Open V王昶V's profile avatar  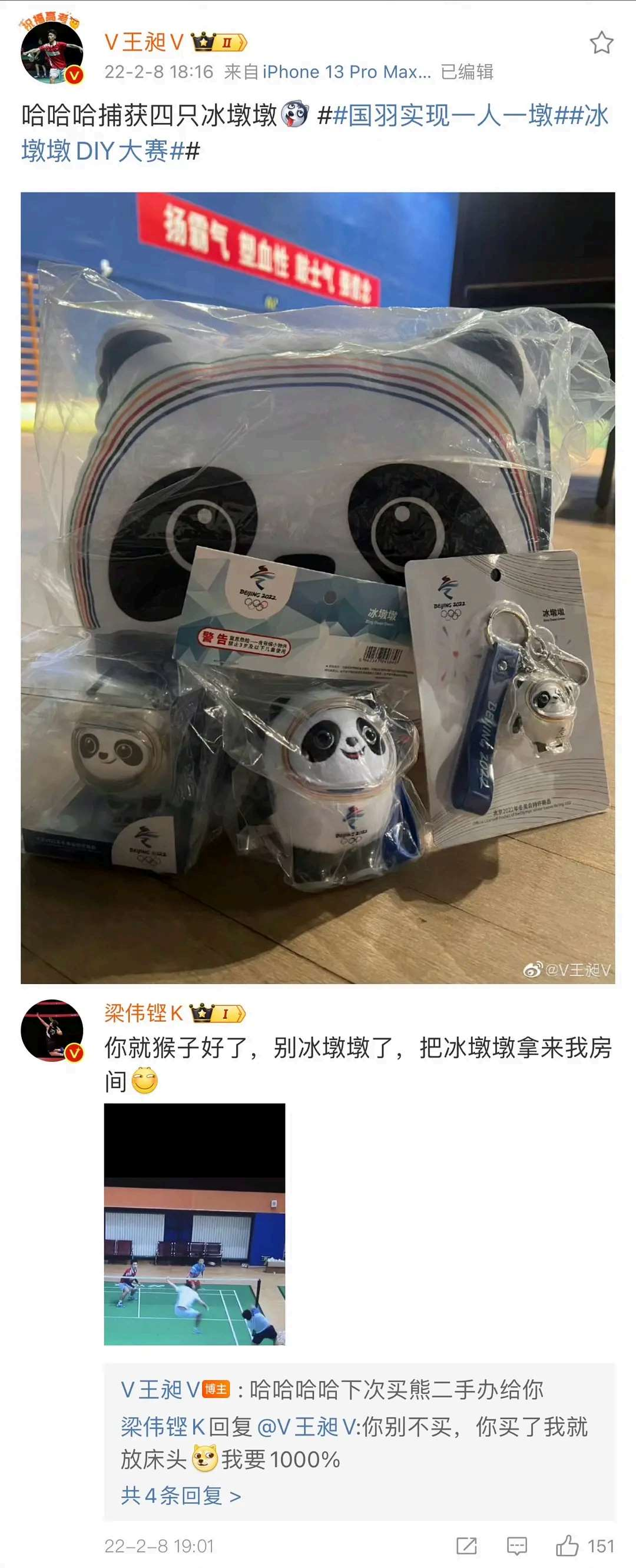52,53
